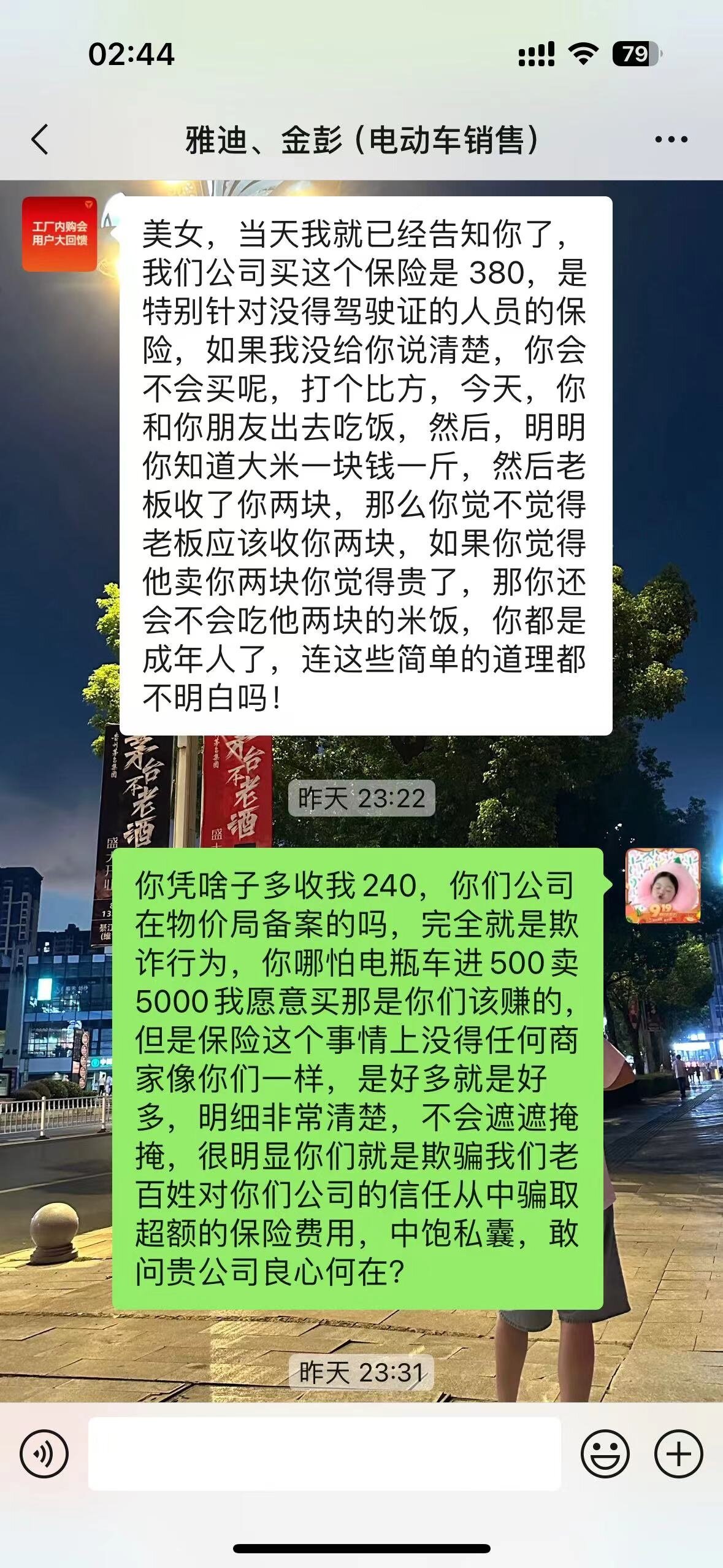Screen dimensions: 723x1568
Task: View the seller's red avatar profile
Action: point(59,234)
